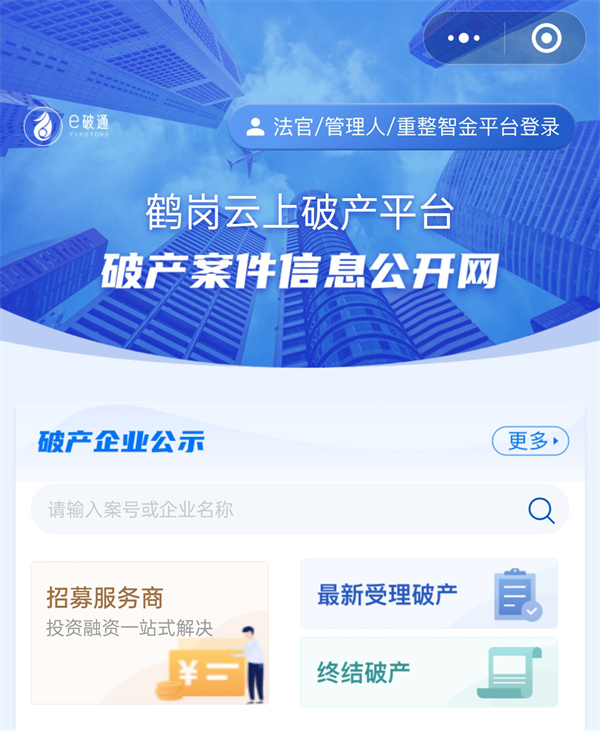Open the 招募服务商 card
The width and height of the screenshot is (600, 731).
coord(150,632)
